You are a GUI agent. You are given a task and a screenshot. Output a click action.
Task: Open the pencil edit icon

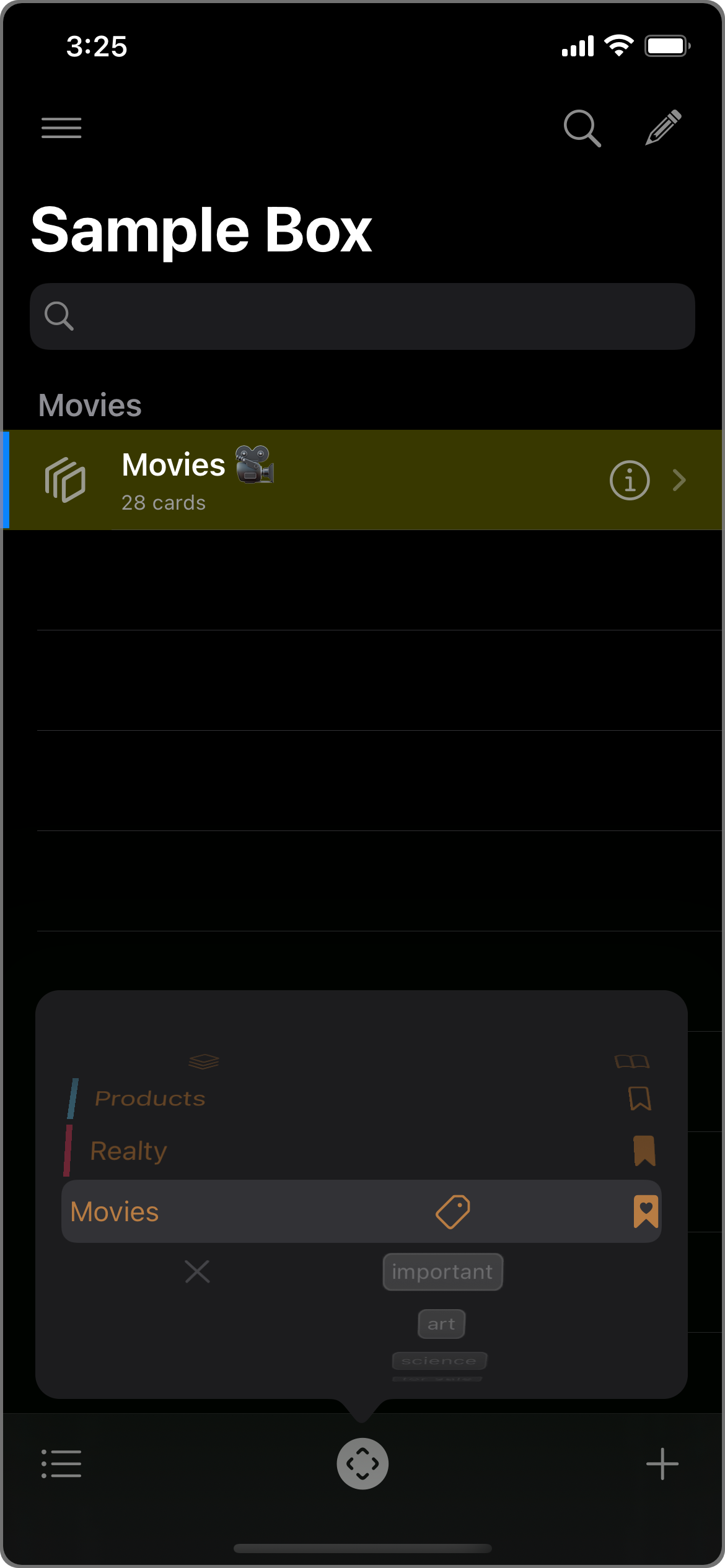(663, 128)
